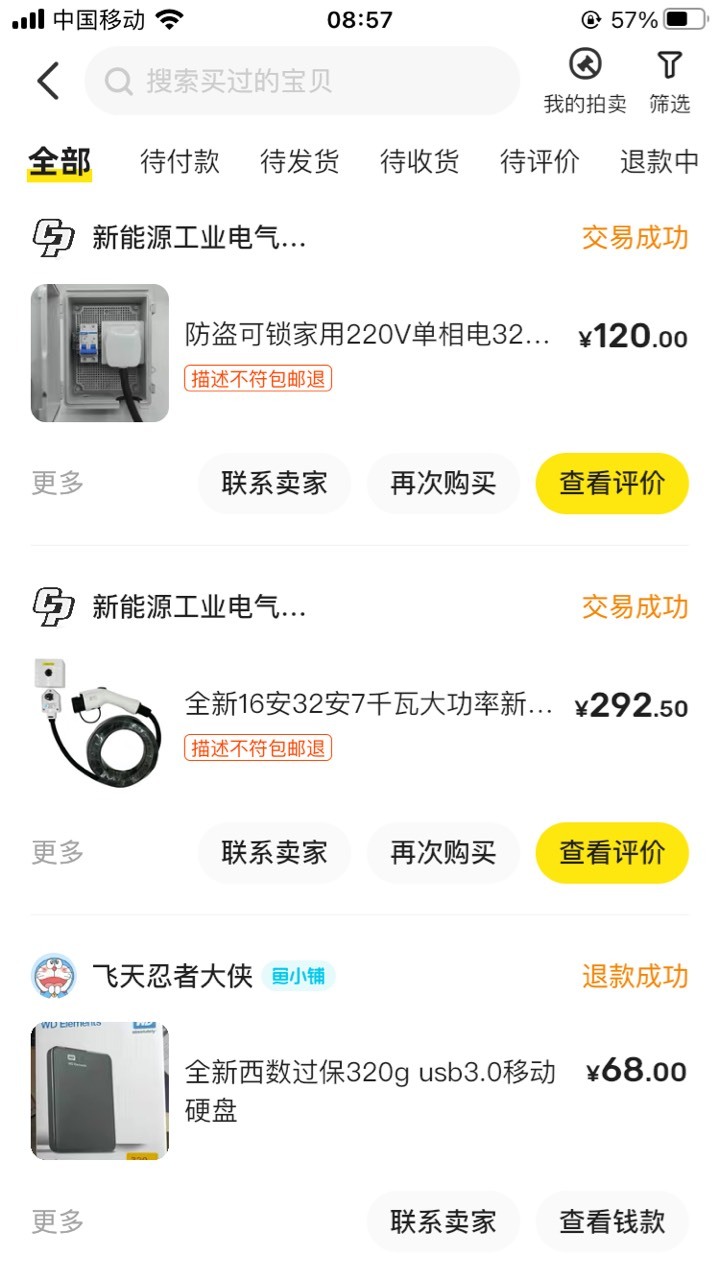Tap 查看钱款 for the refunded order
Screen dimensions: 720x1280
coord(612,1221)
